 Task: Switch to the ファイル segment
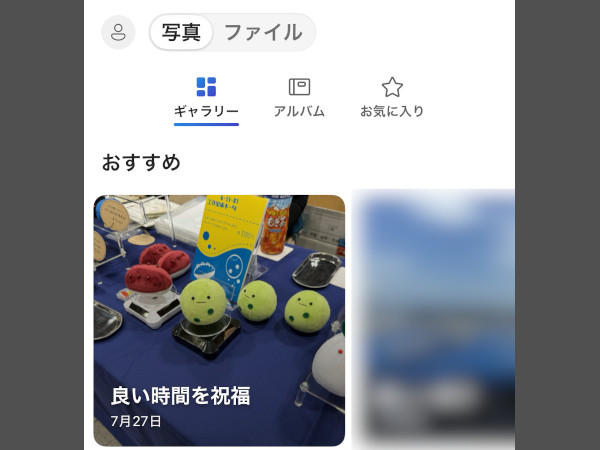[x=262, y=32]
